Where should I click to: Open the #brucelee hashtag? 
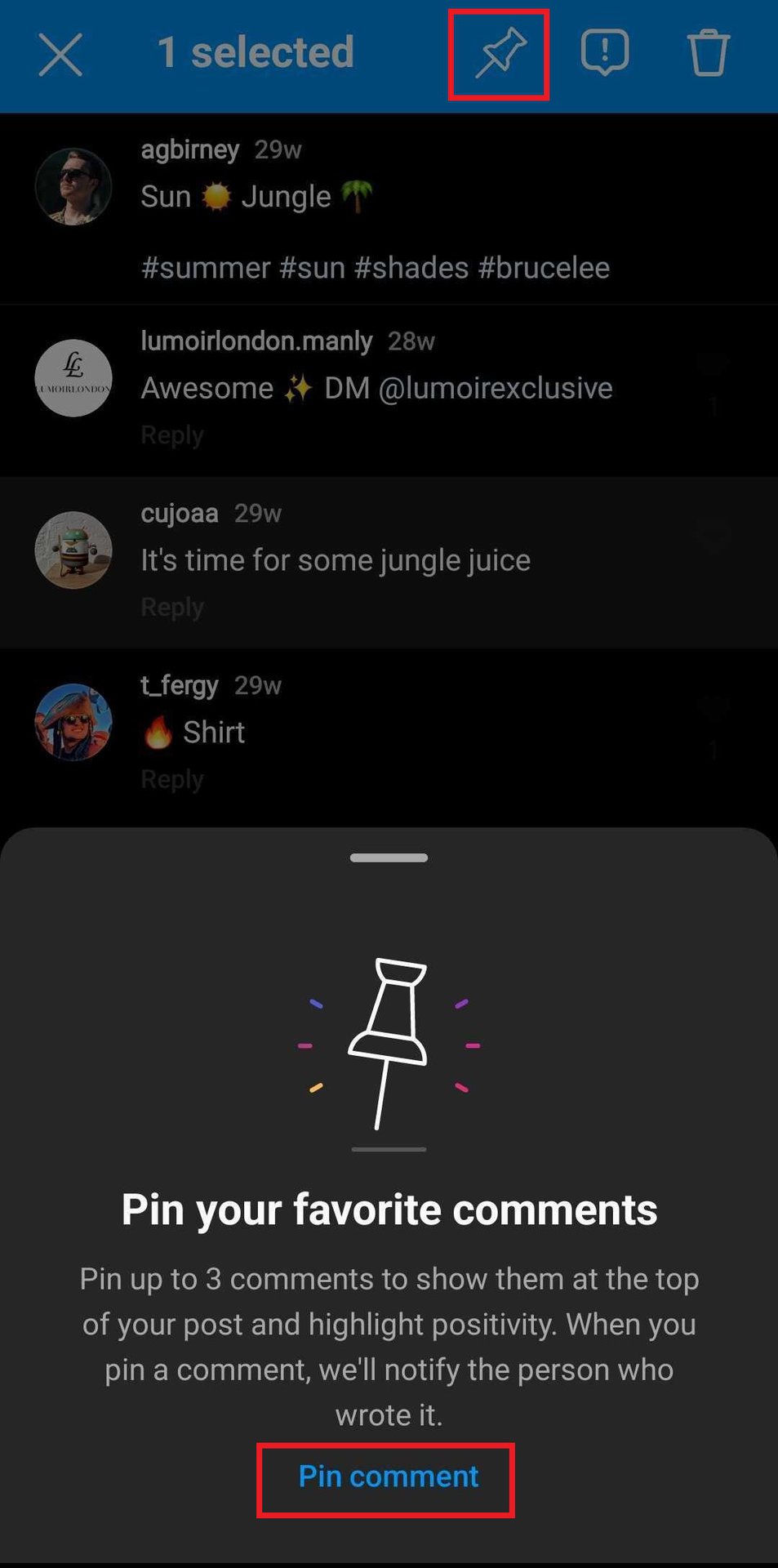point(544,268)
